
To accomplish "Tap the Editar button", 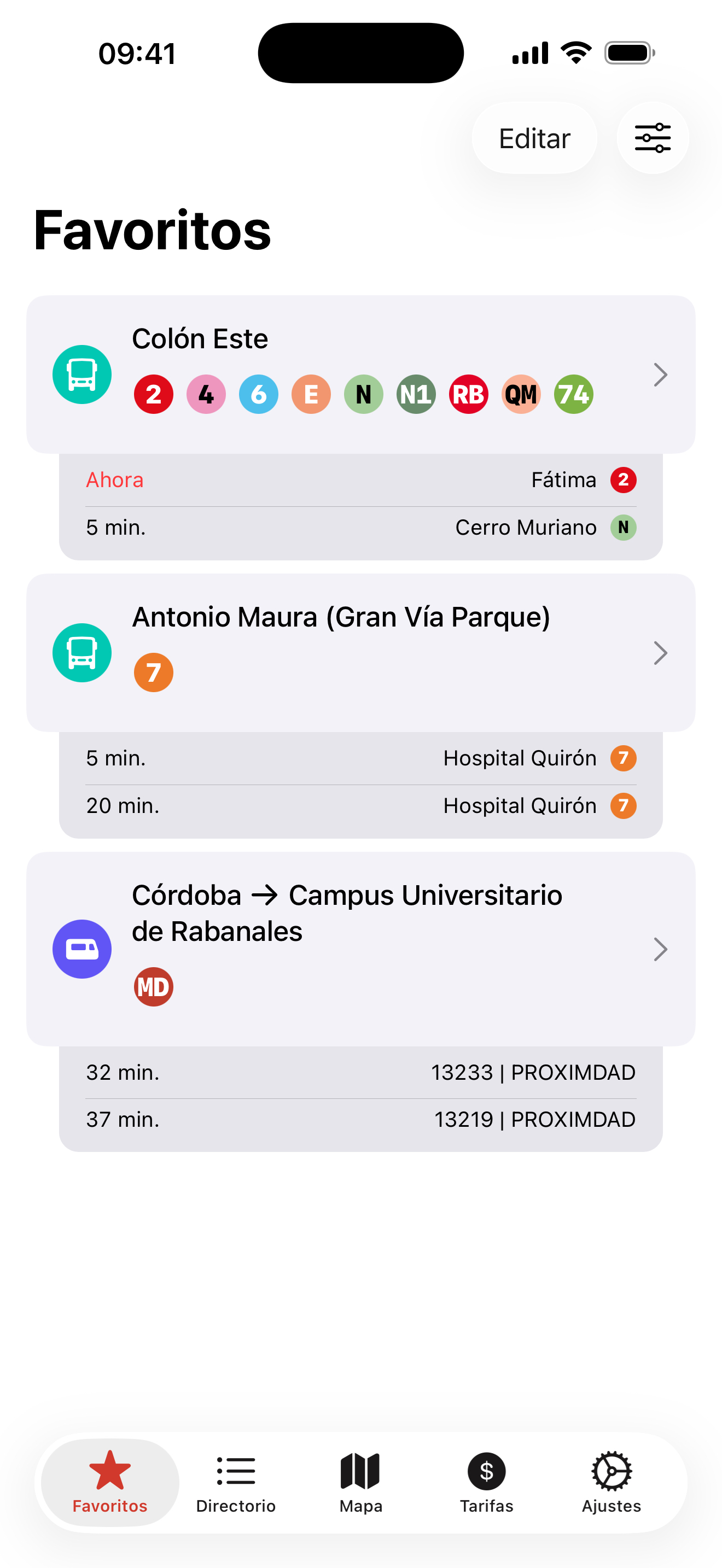I will (x=534, y=138).
